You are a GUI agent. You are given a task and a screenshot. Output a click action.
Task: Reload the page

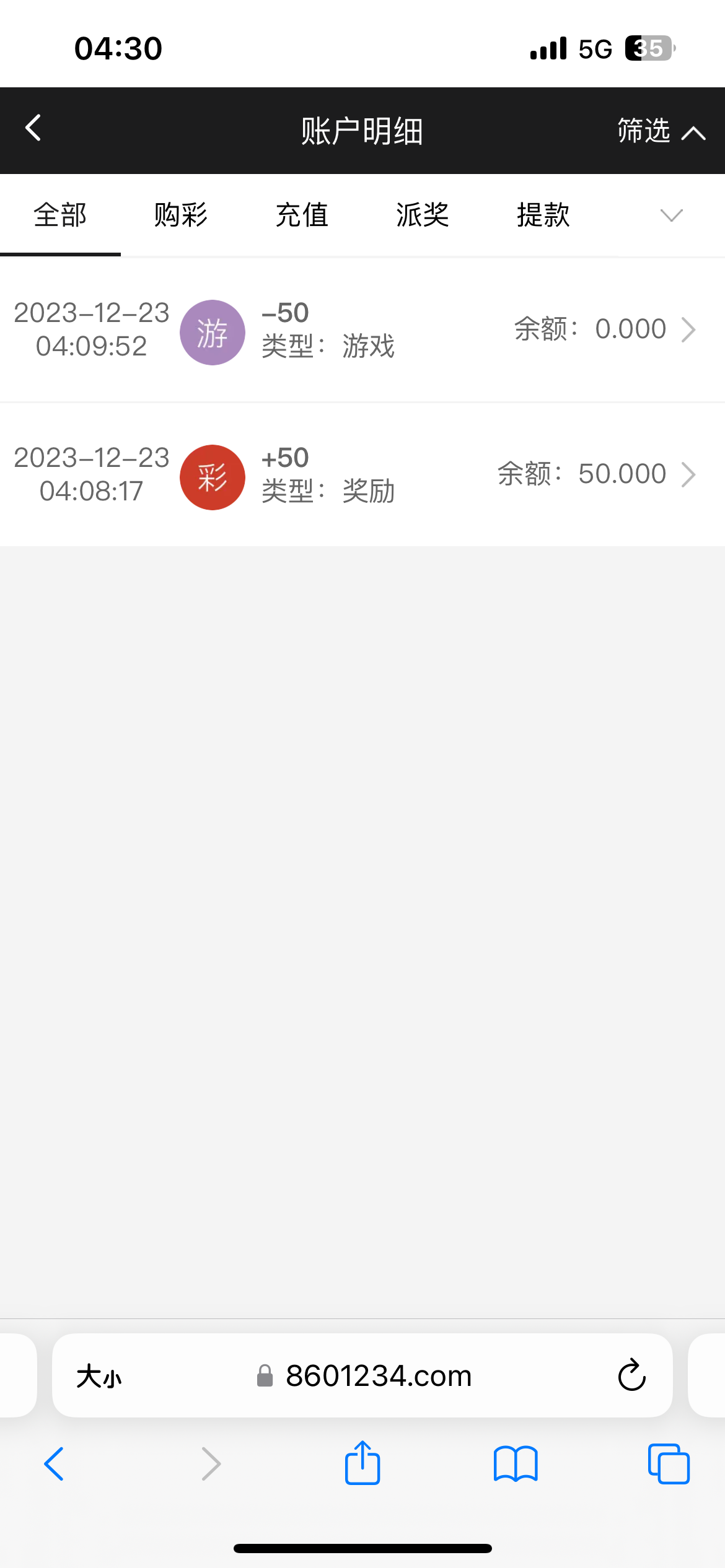(632, 1375)
